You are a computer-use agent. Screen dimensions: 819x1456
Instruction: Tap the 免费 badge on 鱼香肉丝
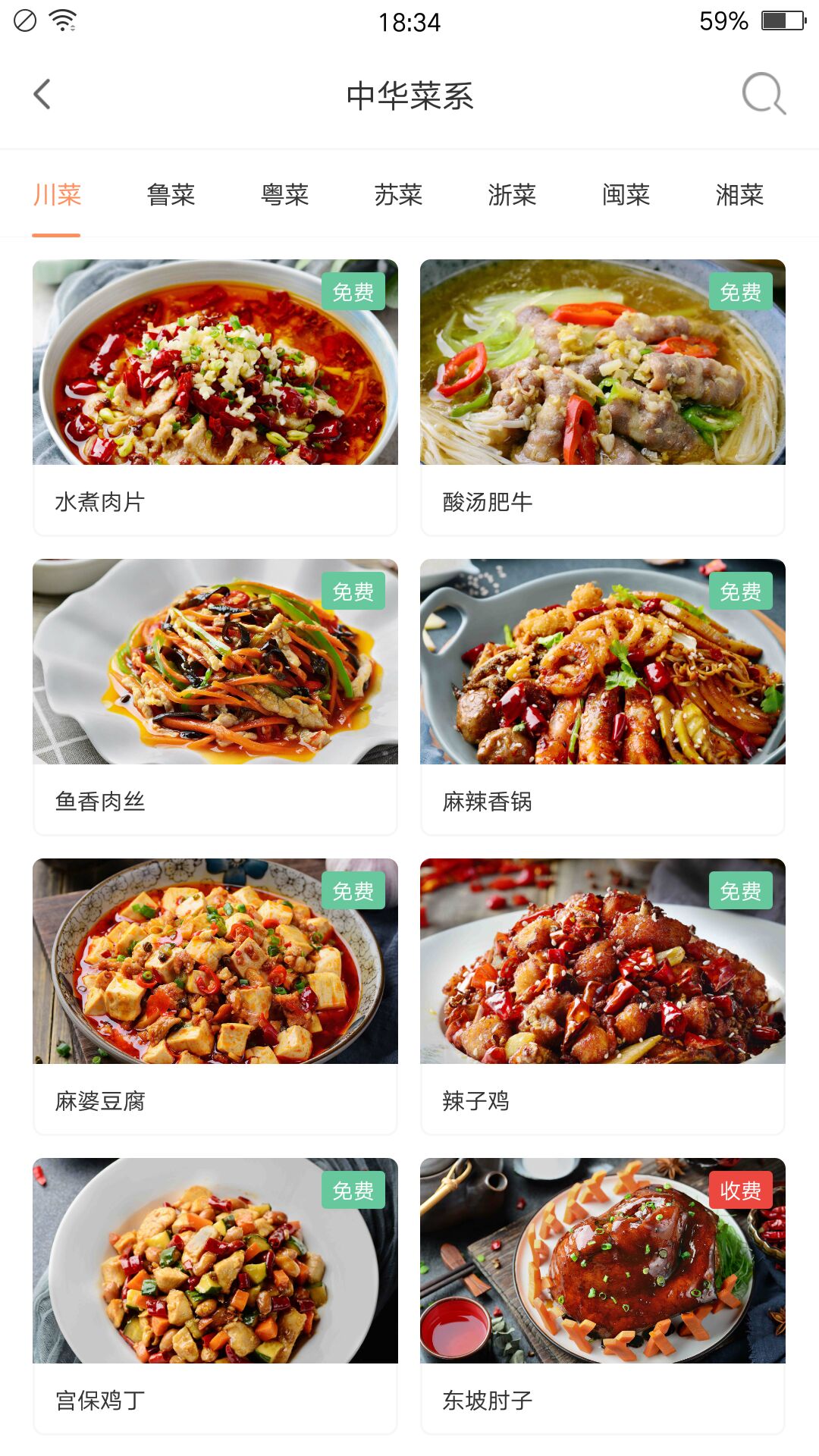353,590
